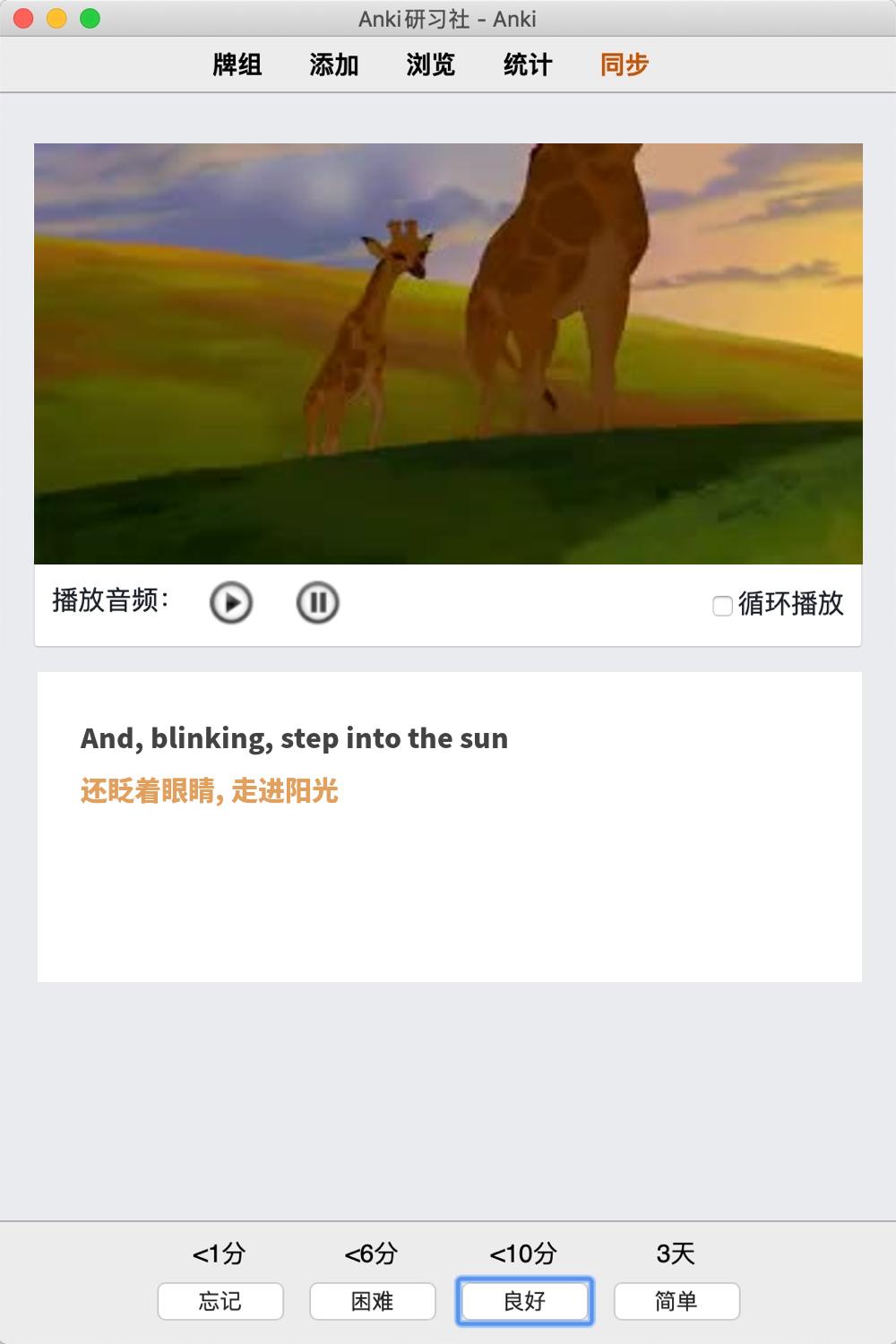Close the Anki window
Image resolution: width=896 pixels, height=1344 pixels.
pos(24,18)
